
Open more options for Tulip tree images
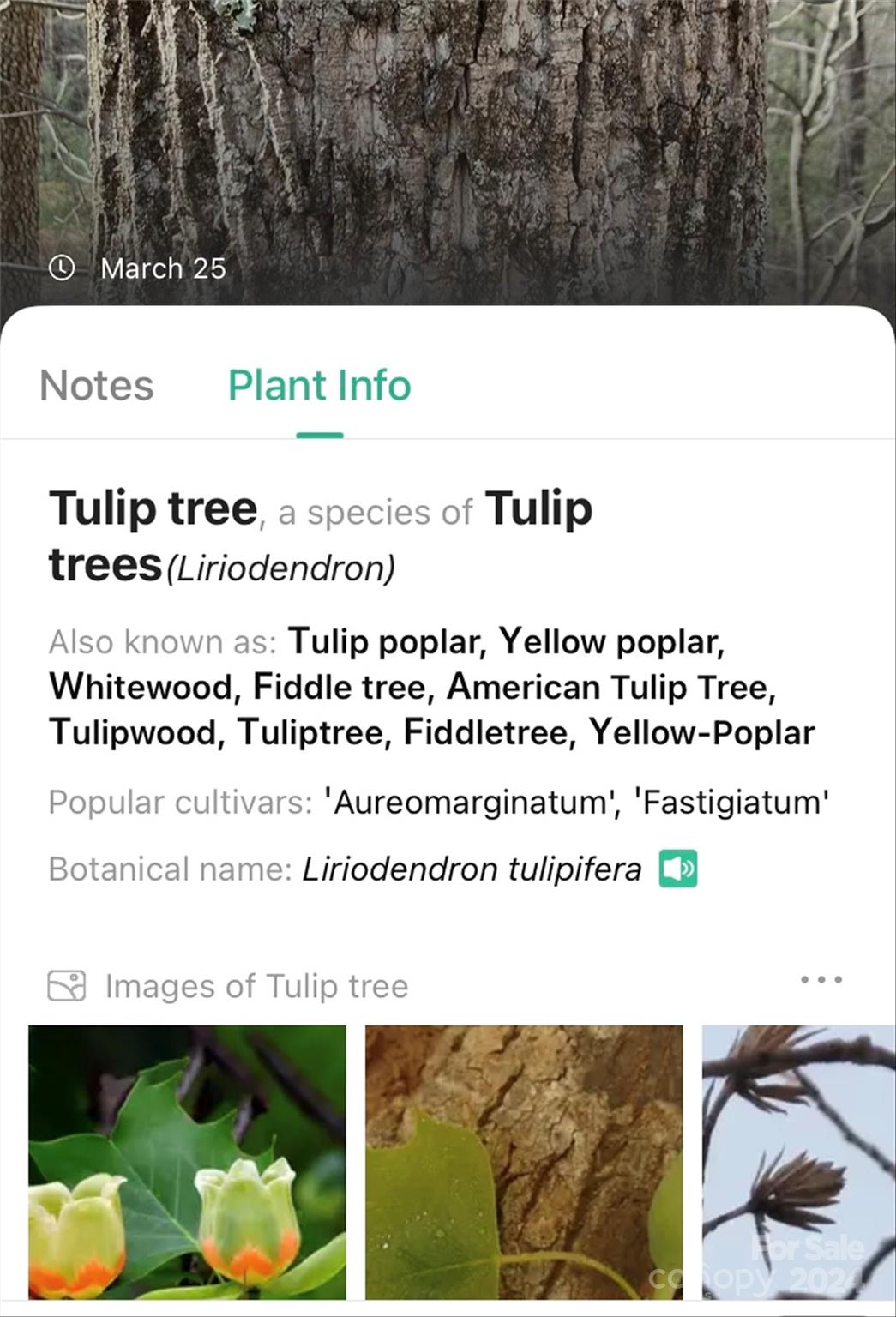[x=821, y=980]
